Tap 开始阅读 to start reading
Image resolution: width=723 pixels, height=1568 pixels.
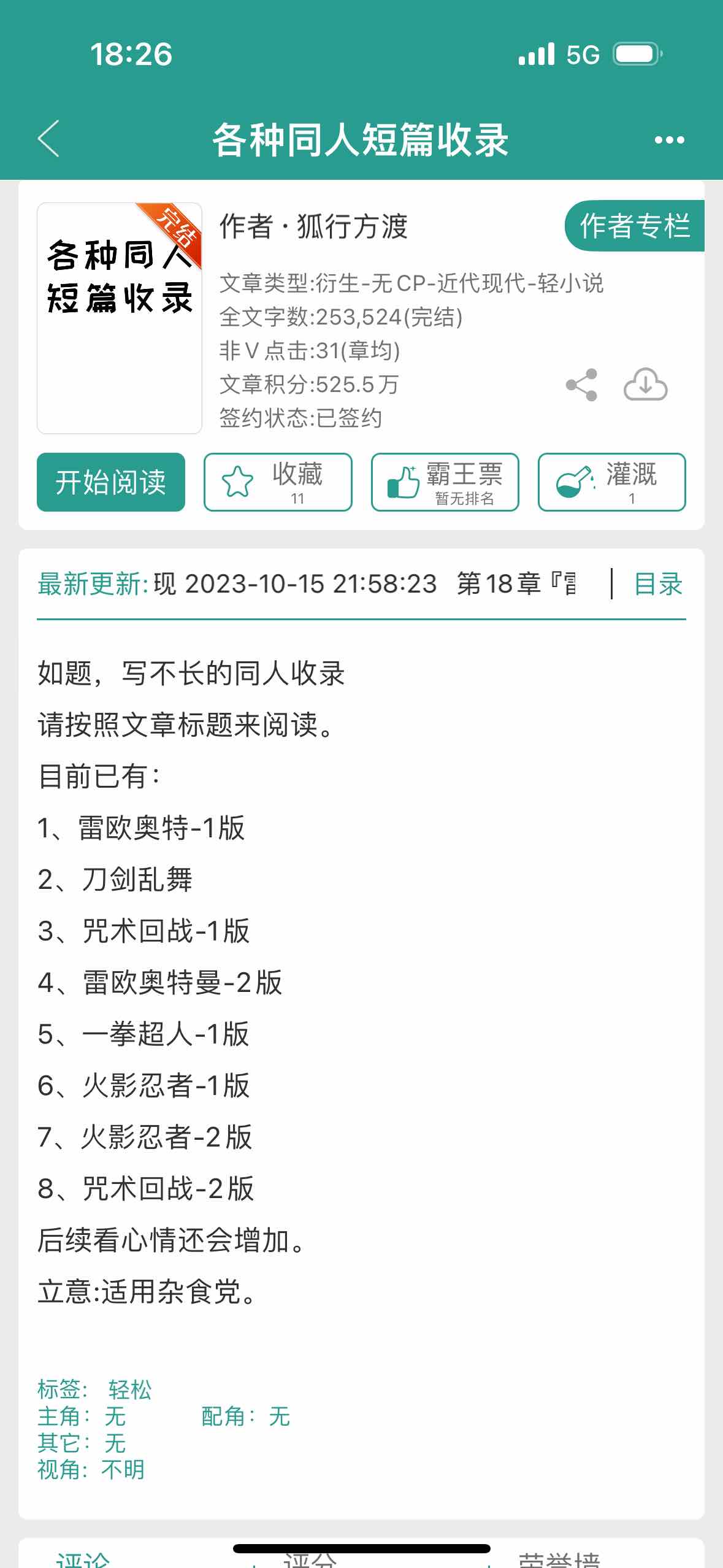coord(111,482)
